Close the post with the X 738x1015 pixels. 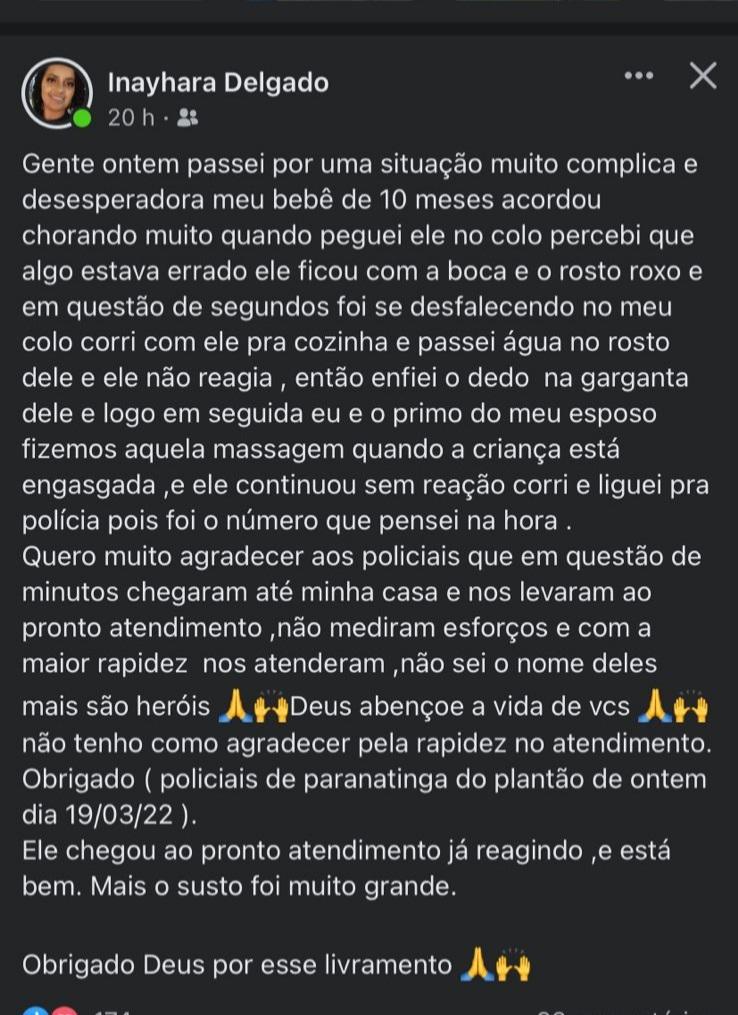pos(703,76)
